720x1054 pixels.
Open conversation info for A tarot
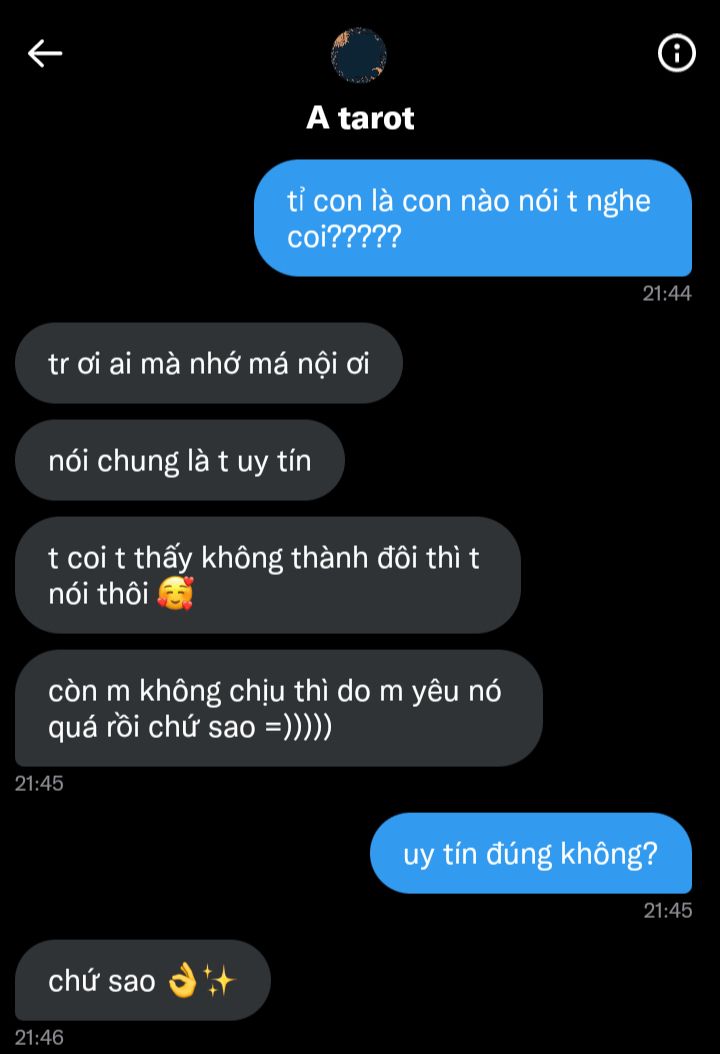[x=676, y=52]
